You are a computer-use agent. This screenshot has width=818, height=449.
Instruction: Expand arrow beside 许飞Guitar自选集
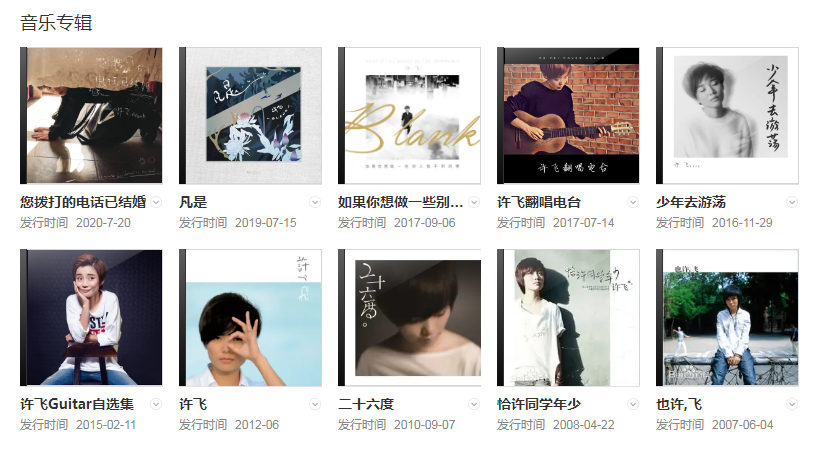(x=156, y=404)
